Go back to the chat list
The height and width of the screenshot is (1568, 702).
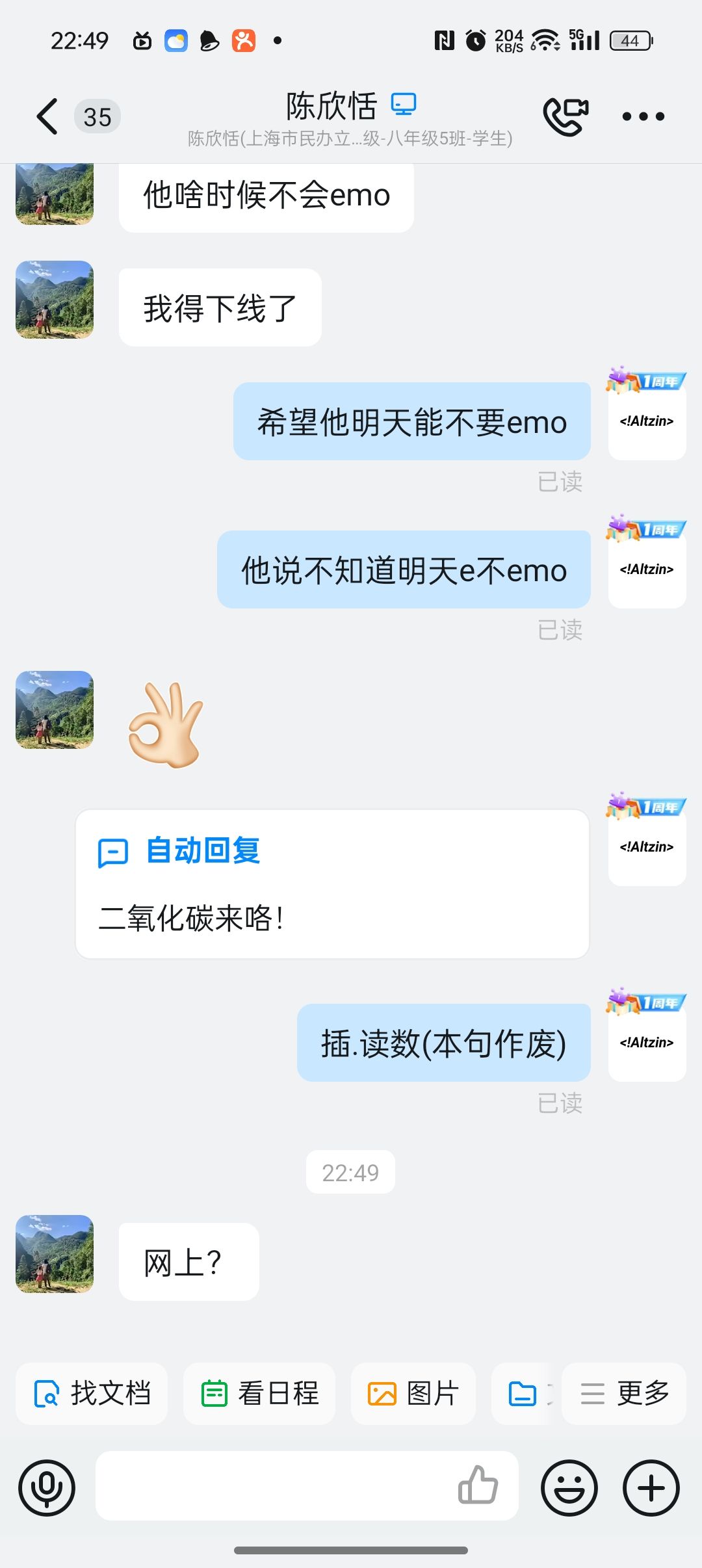pyautogui.click(x=47, y=117)
